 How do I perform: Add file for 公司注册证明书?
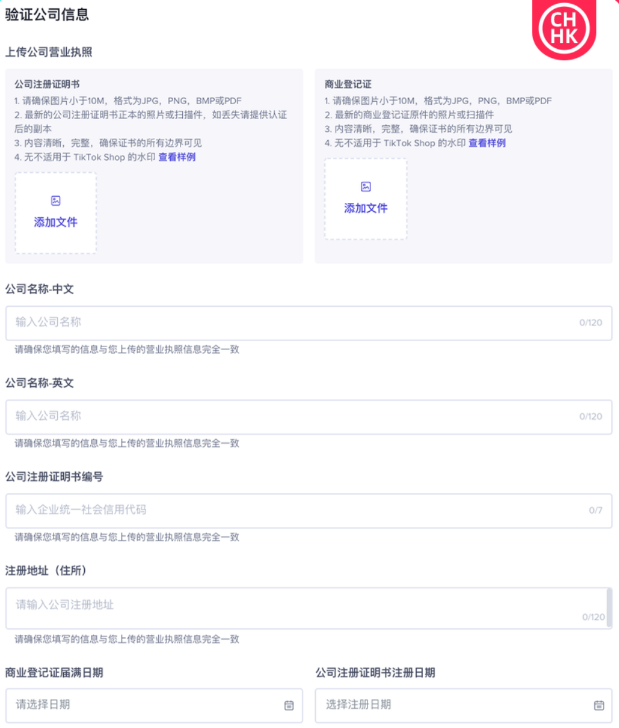55,212
